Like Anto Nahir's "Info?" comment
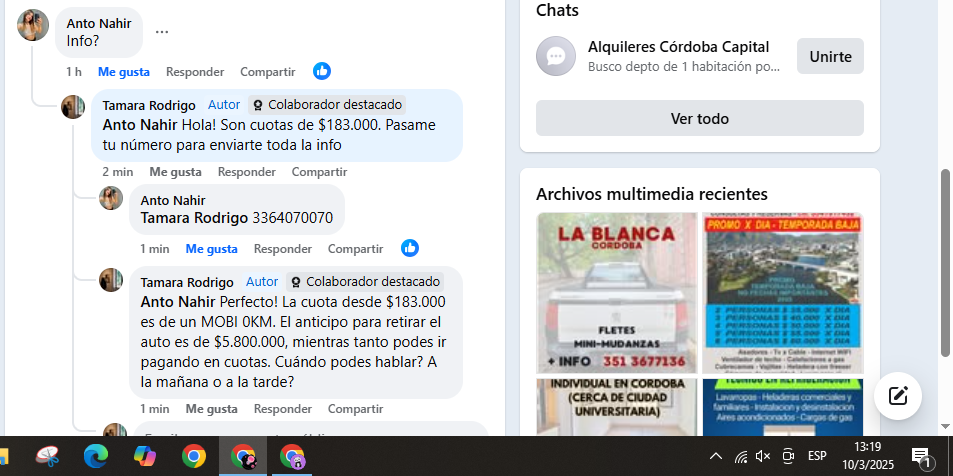Screen dimensions: 953x476 [x=123, y=72]
